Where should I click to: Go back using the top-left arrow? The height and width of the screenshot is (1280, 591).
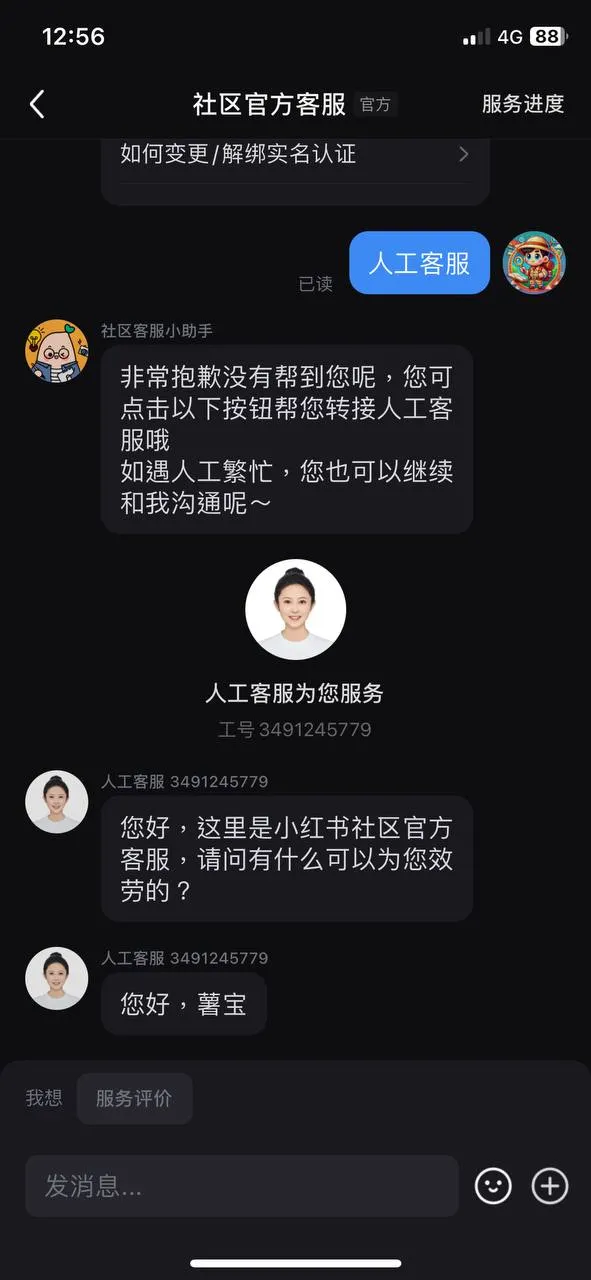tap(37, 104)
